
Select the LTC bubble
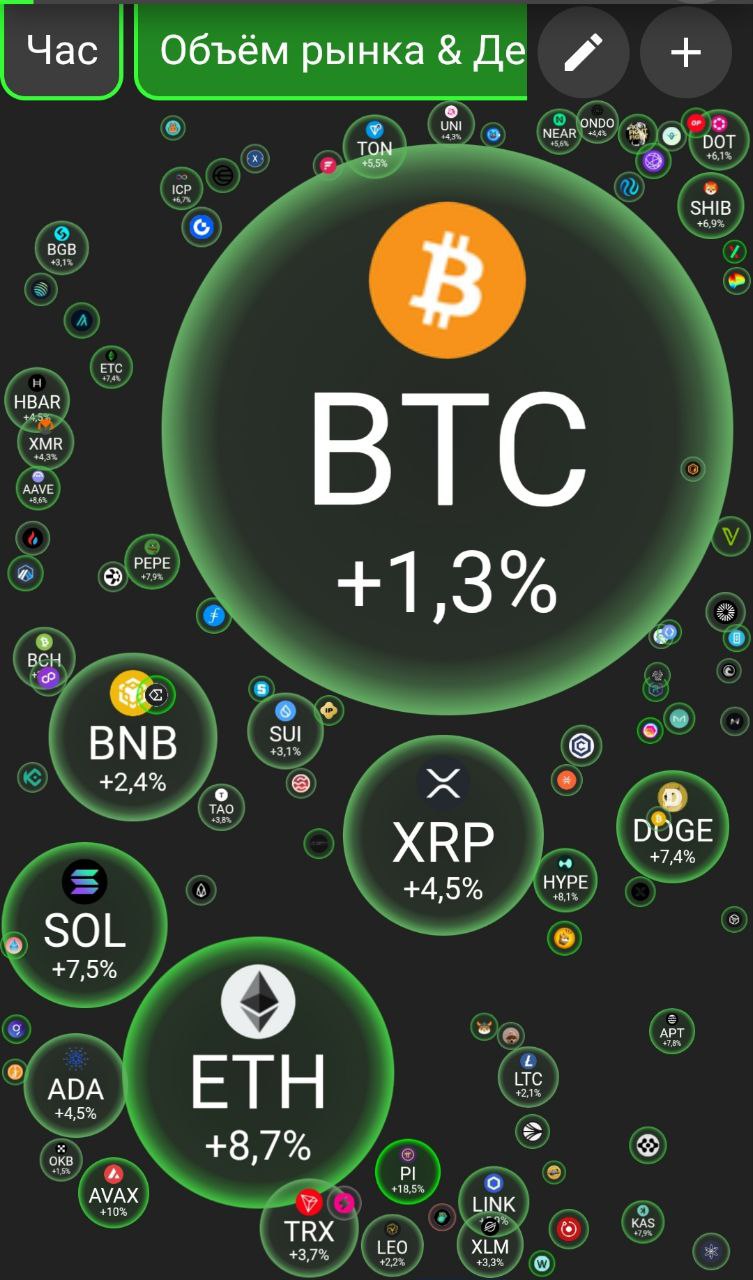pyautogui.click(x=528, y=1077)
